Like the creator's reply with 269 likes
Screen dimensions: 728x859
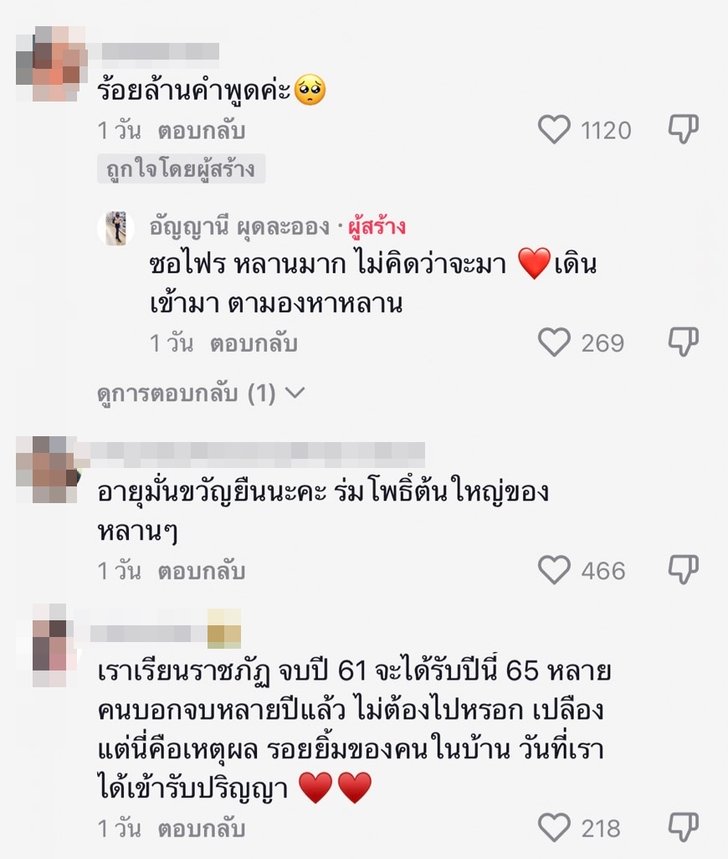point(553,343)
